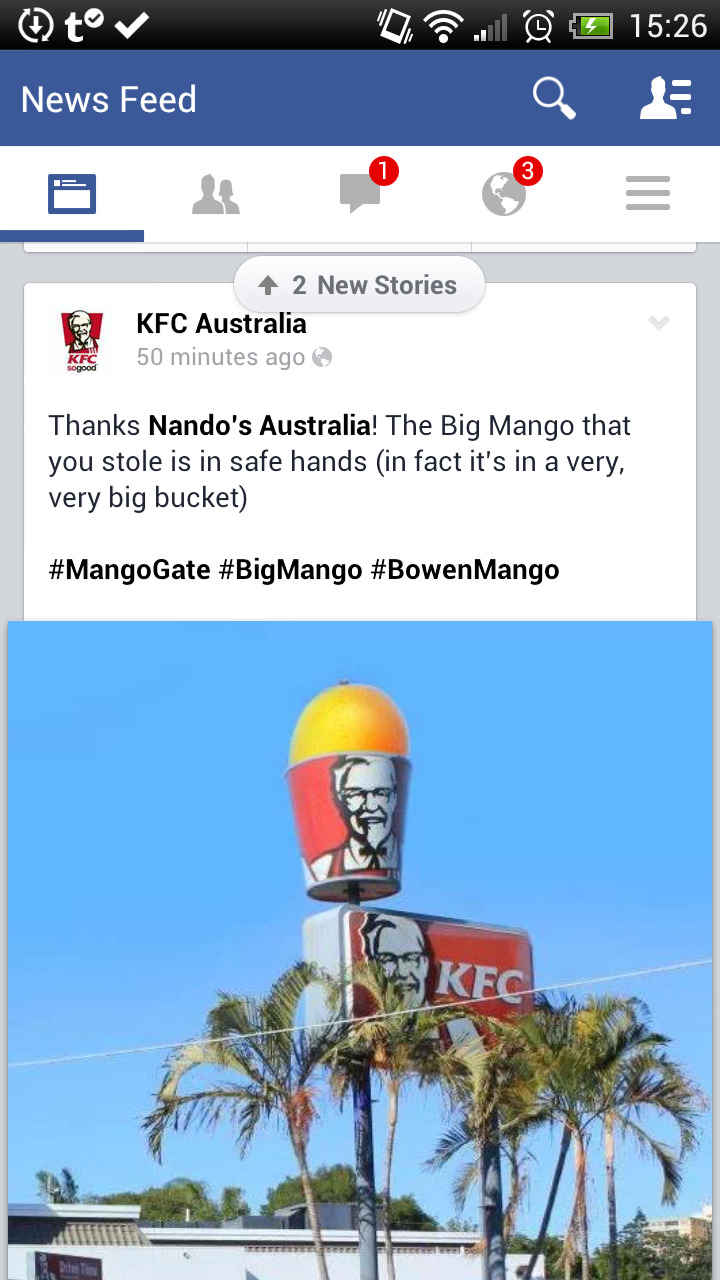Open the Nando's Australia page link
Viewport: 720px width, 1280px height.
coord(260,425)
